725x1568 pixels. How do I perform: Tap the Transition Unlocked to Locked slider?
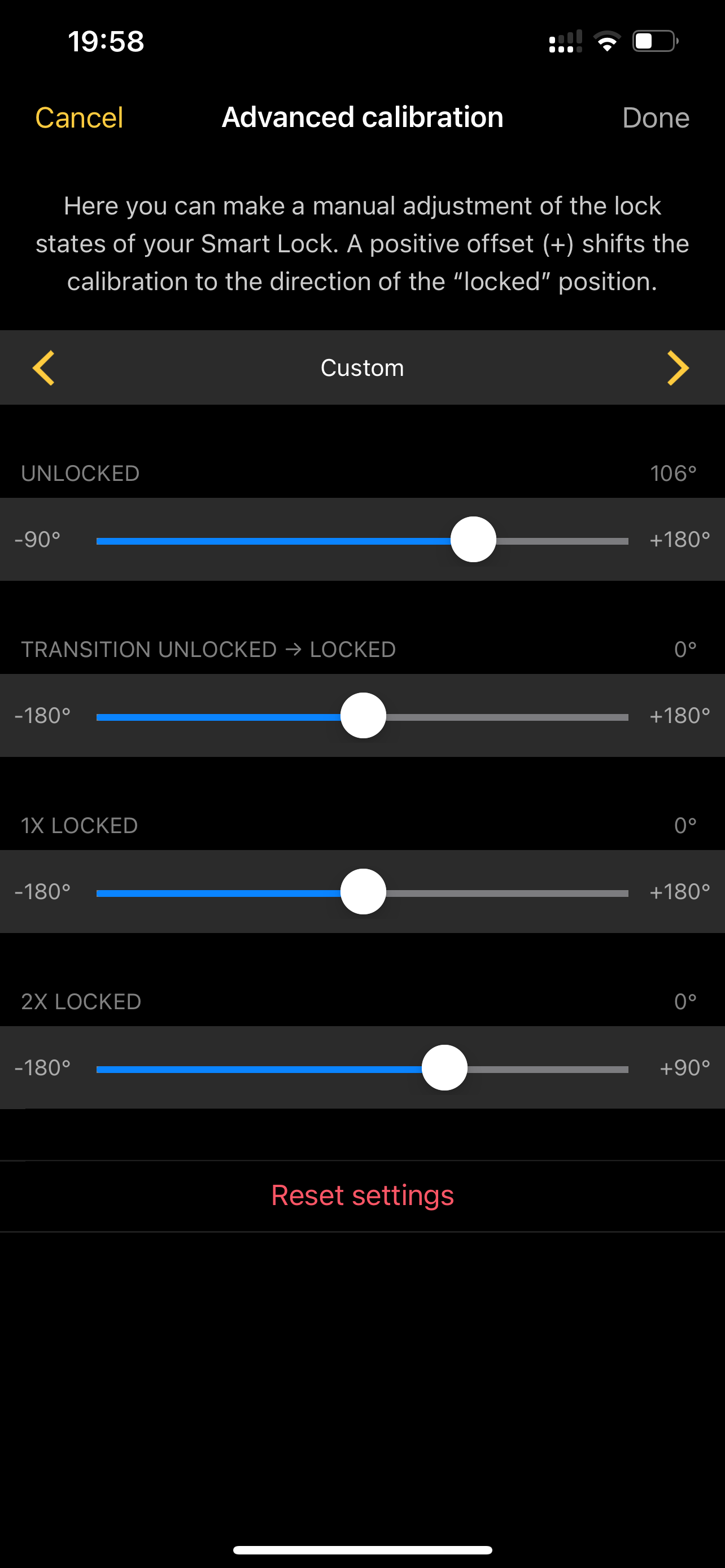(363, 716)
